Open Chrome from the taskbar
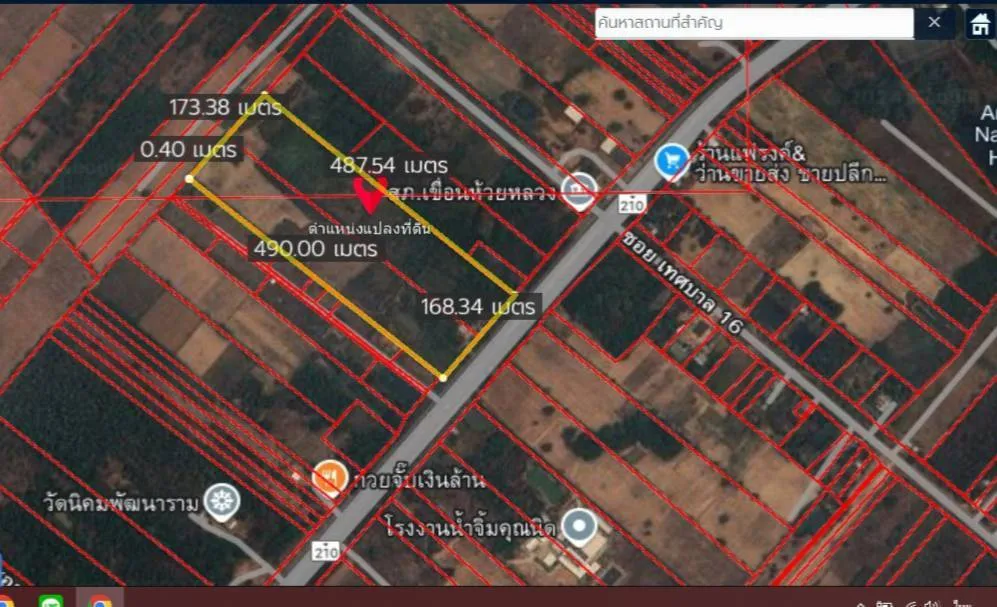 (x=100, y=601)
